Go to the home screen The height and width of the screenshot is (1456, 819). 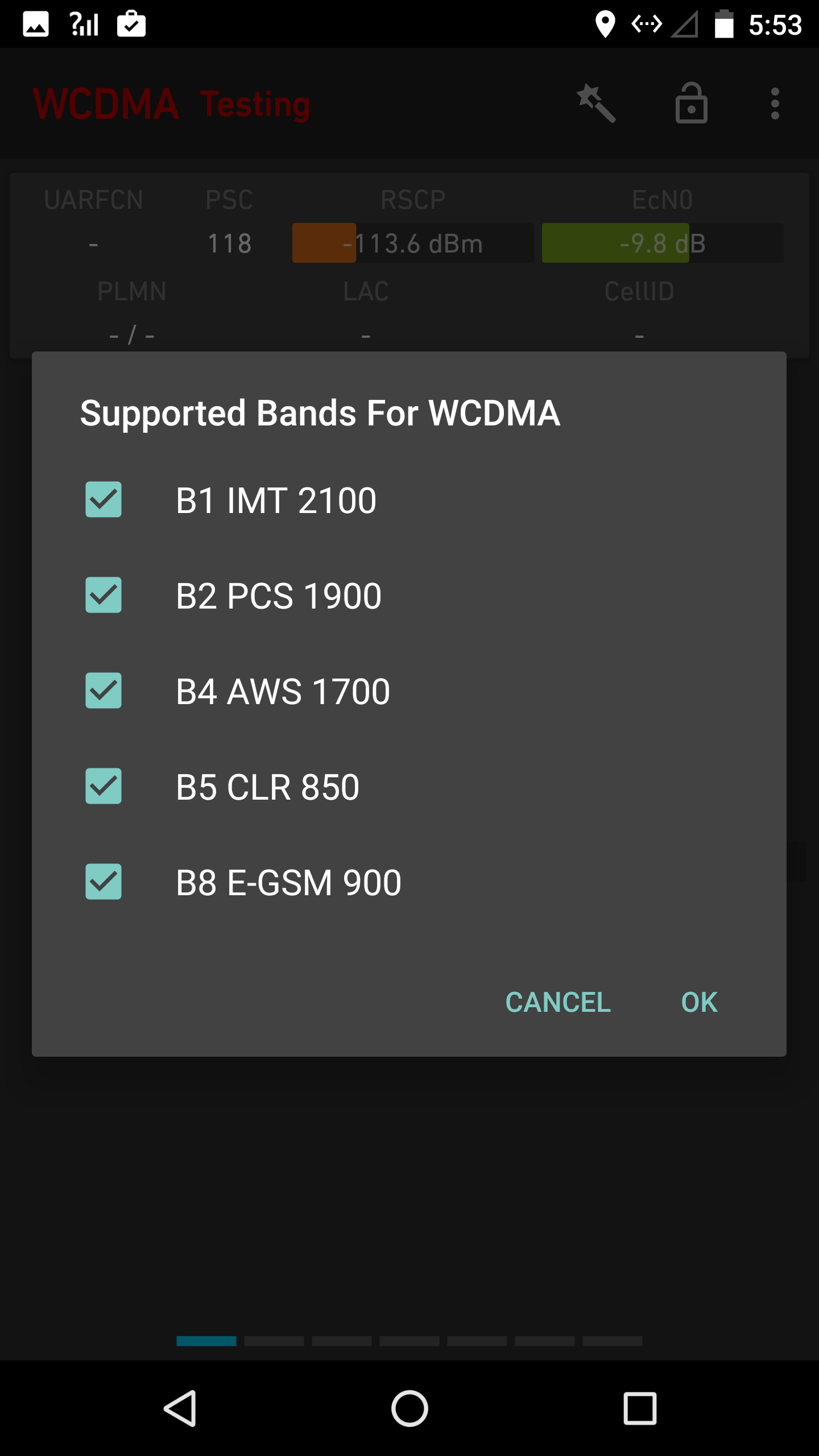tap(409, 1408)
